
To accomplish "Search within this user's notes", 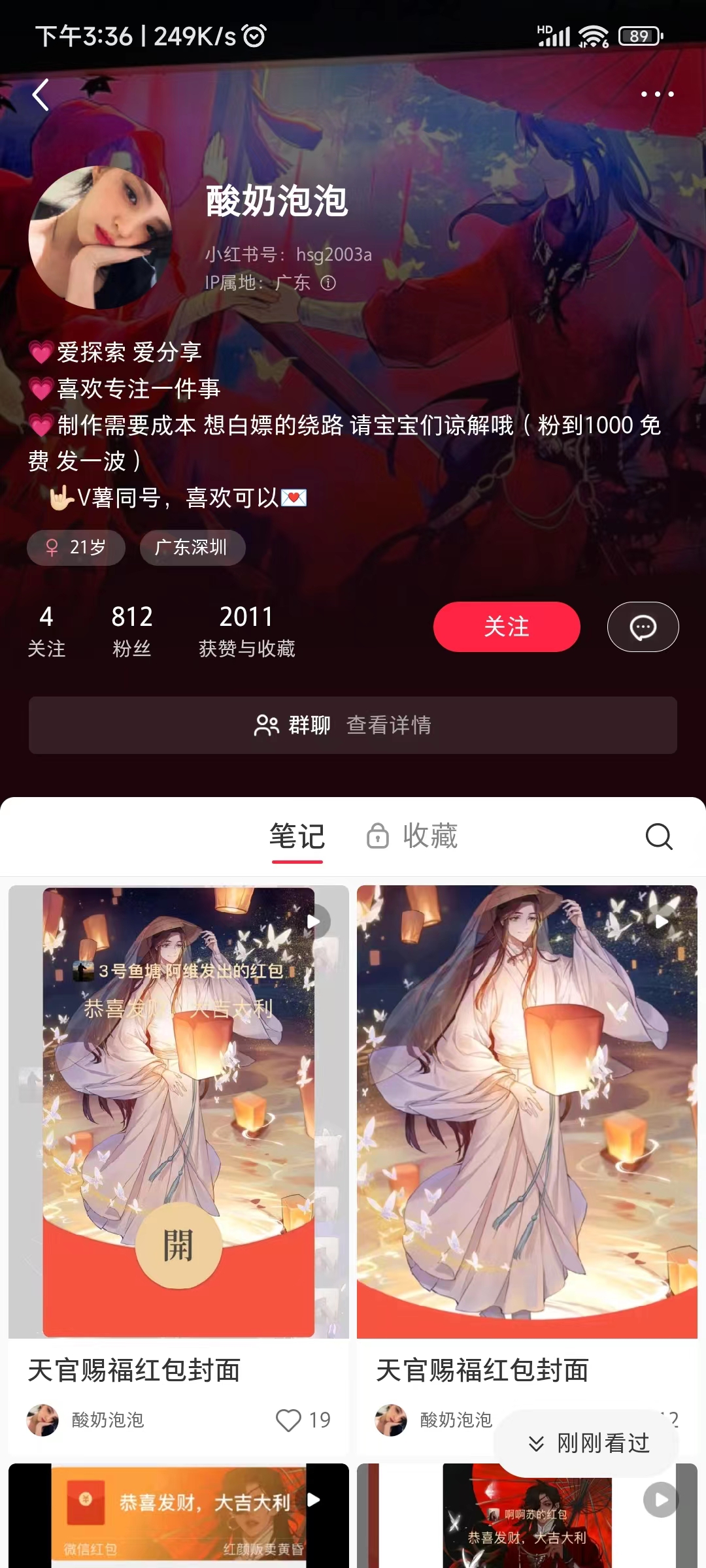I will point(658,836).
